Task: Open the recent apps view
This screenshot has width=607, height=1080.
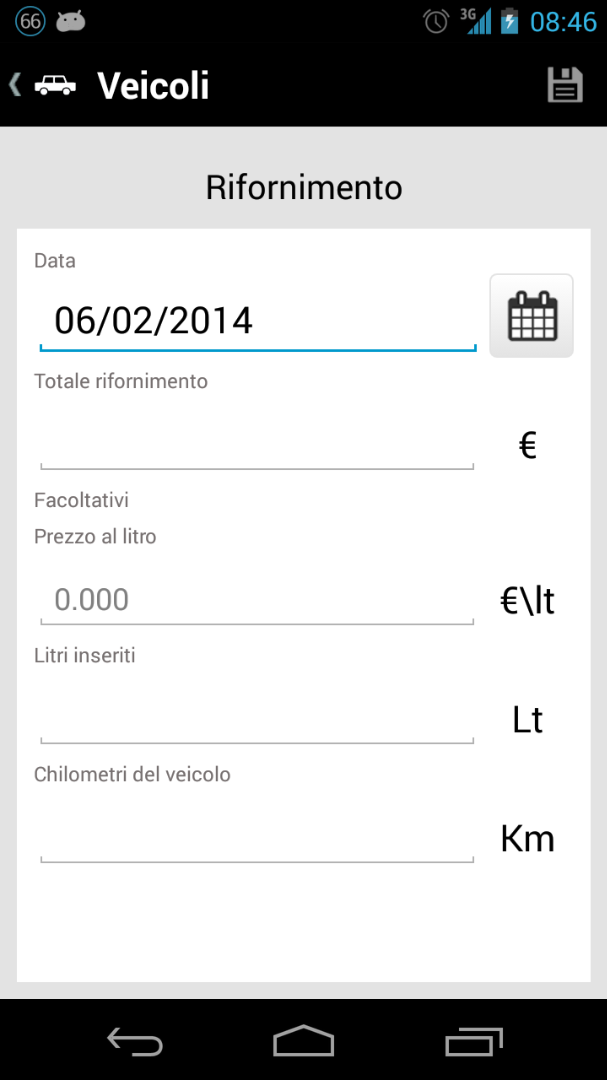Action: [x=473, y=1040]
